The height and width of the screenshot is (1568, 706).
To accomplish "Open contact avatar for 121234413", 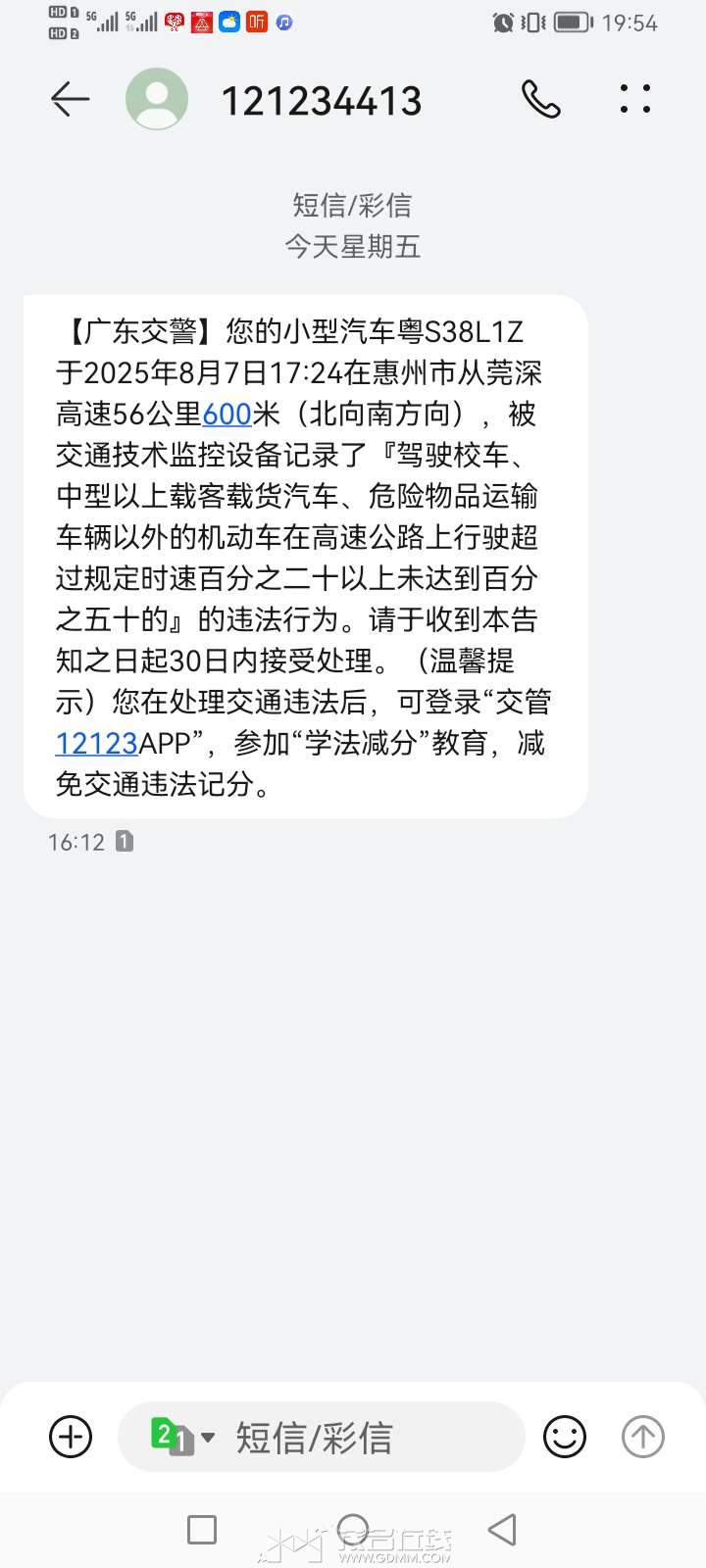I will pyautogui.click(x=157, y=100).
